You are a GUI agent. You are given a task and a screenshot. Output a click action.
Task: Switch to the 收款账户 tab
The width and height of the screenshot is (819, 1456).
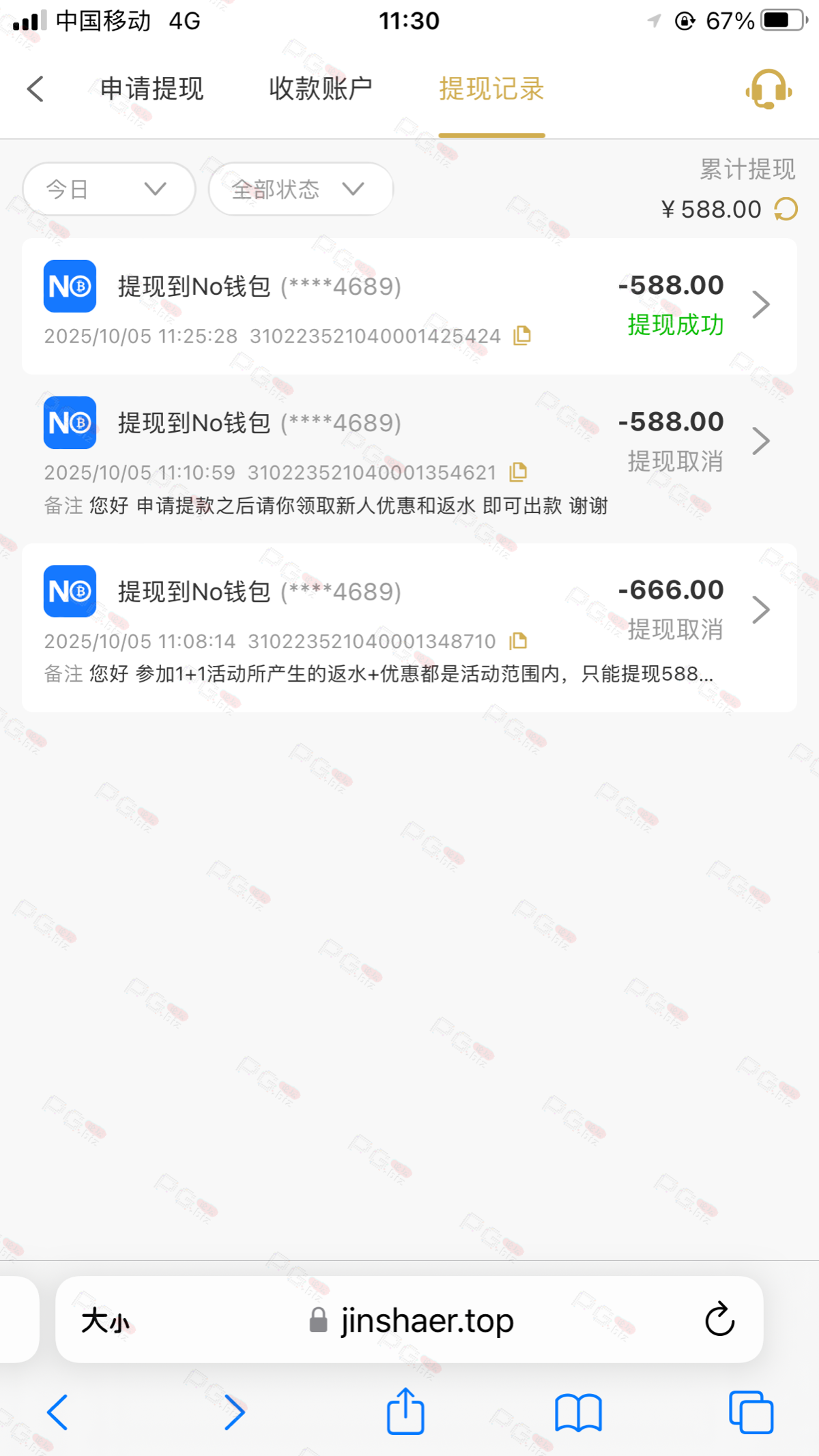tap(320, 89)
